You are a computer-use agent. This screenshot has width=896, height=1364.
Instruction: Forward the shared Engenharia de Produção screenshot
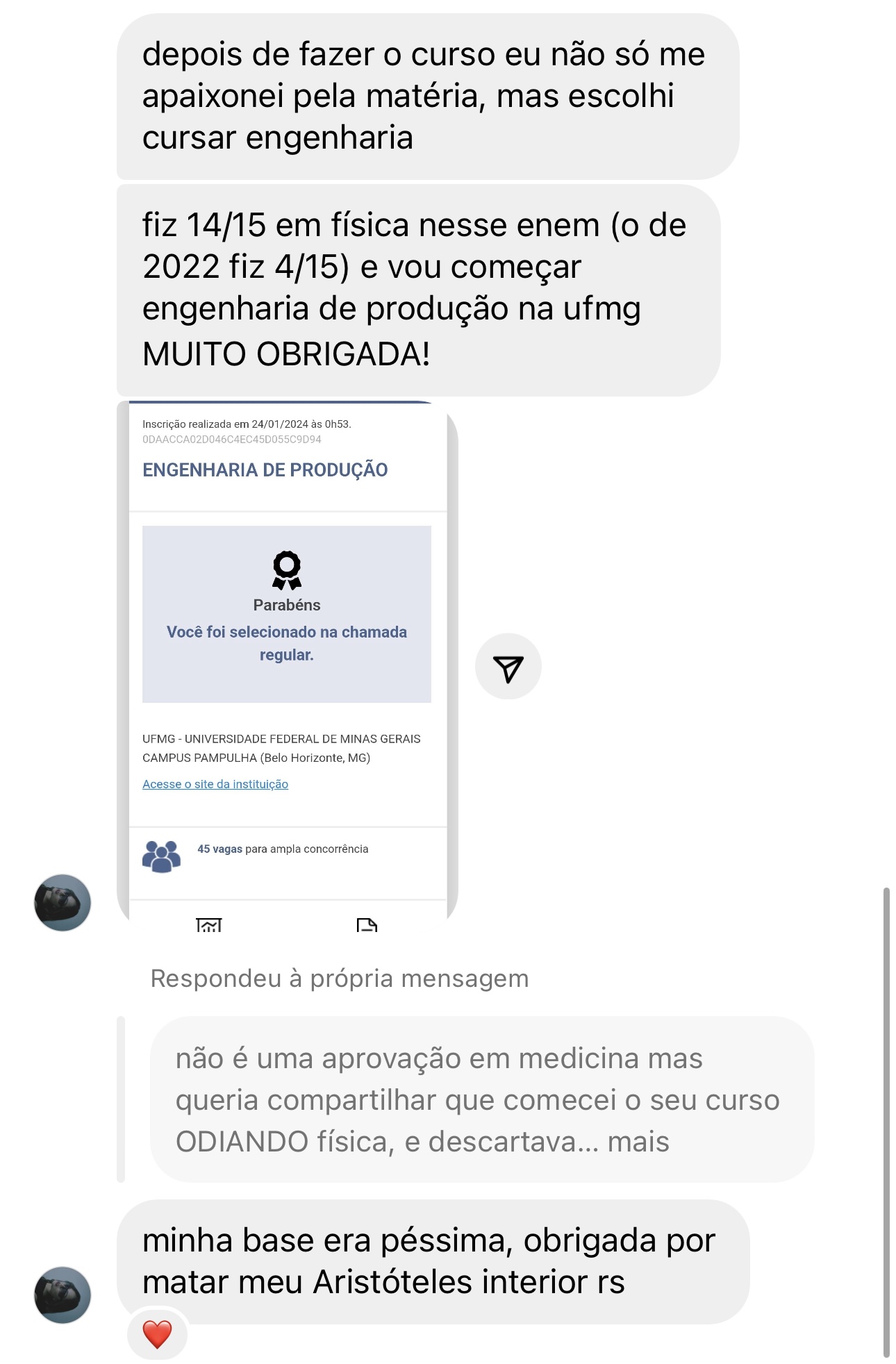(x=508, y=667)
